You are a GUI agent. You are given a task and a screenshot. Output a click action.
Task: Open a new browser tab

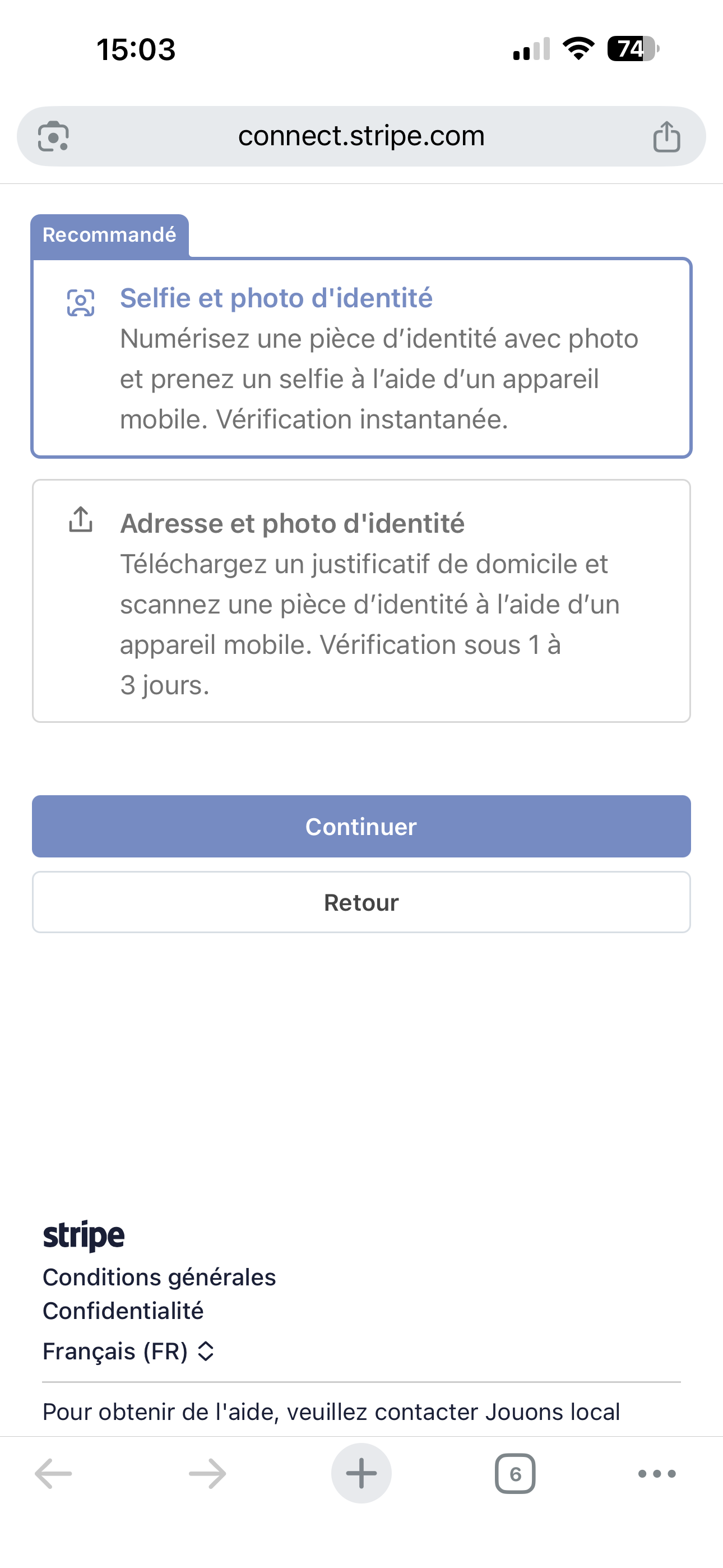(x=361, y=1474)
